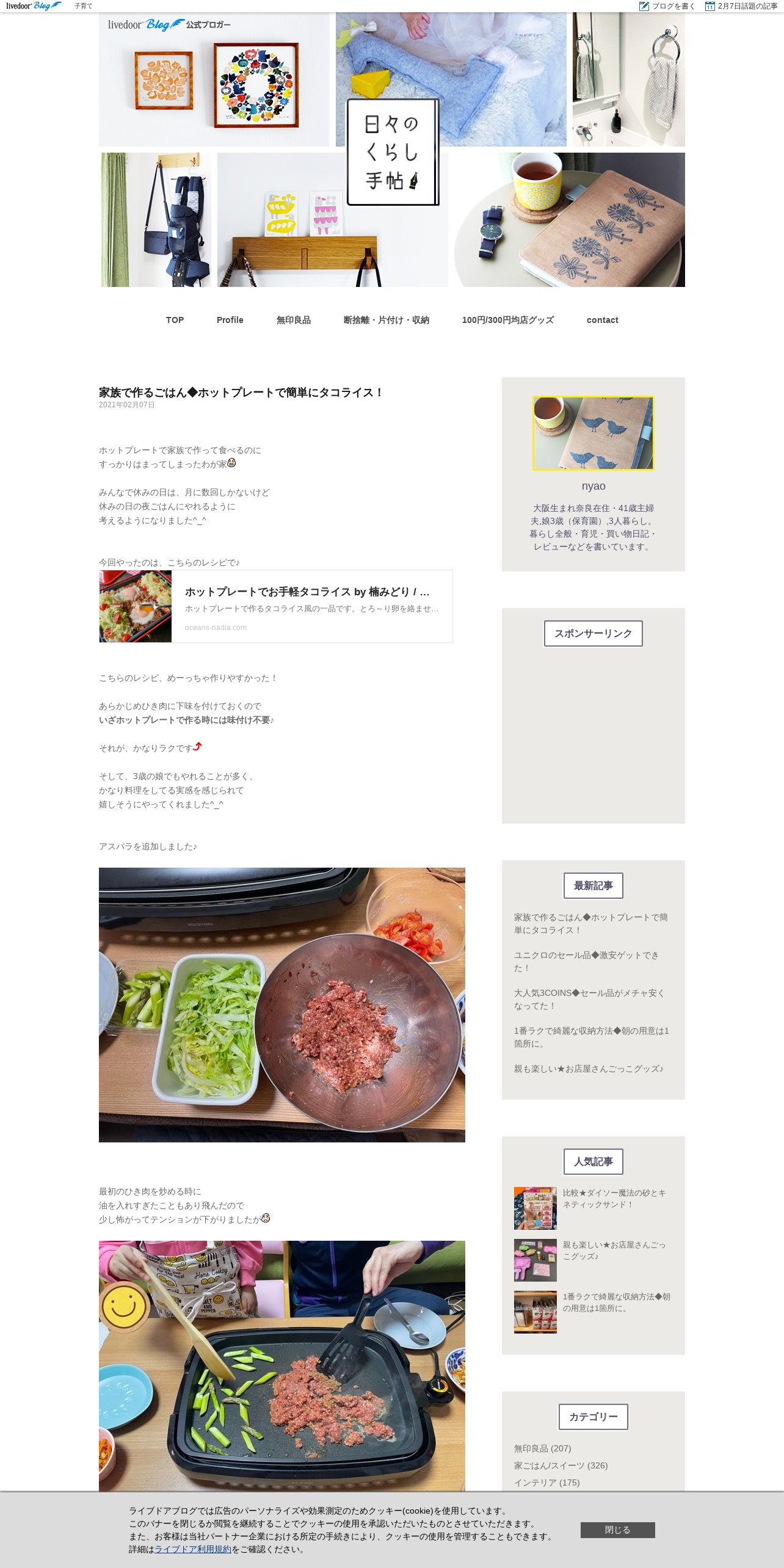Close the cookie banner with 閉じる
The image size is (784, 1568).
pyautogui.click(x=617, y=1530)
